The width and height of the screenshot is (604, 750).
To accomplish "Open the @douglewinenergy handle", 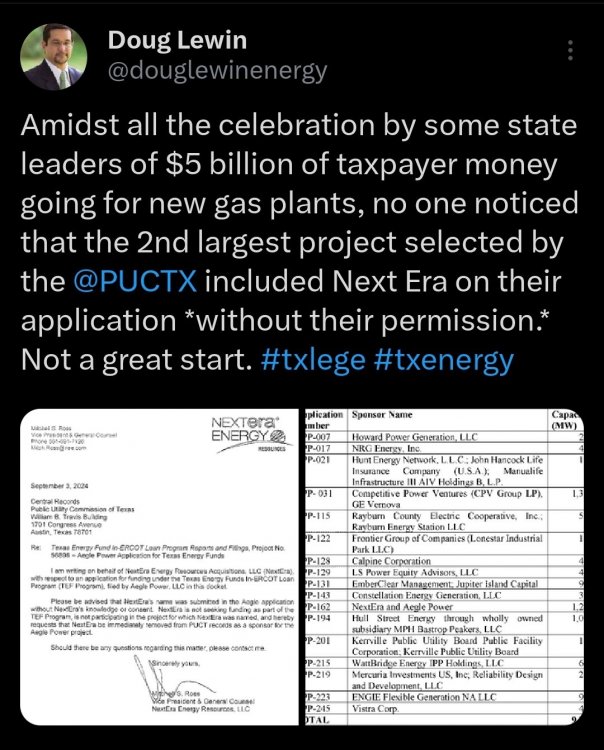I will [x=216, y=70].
